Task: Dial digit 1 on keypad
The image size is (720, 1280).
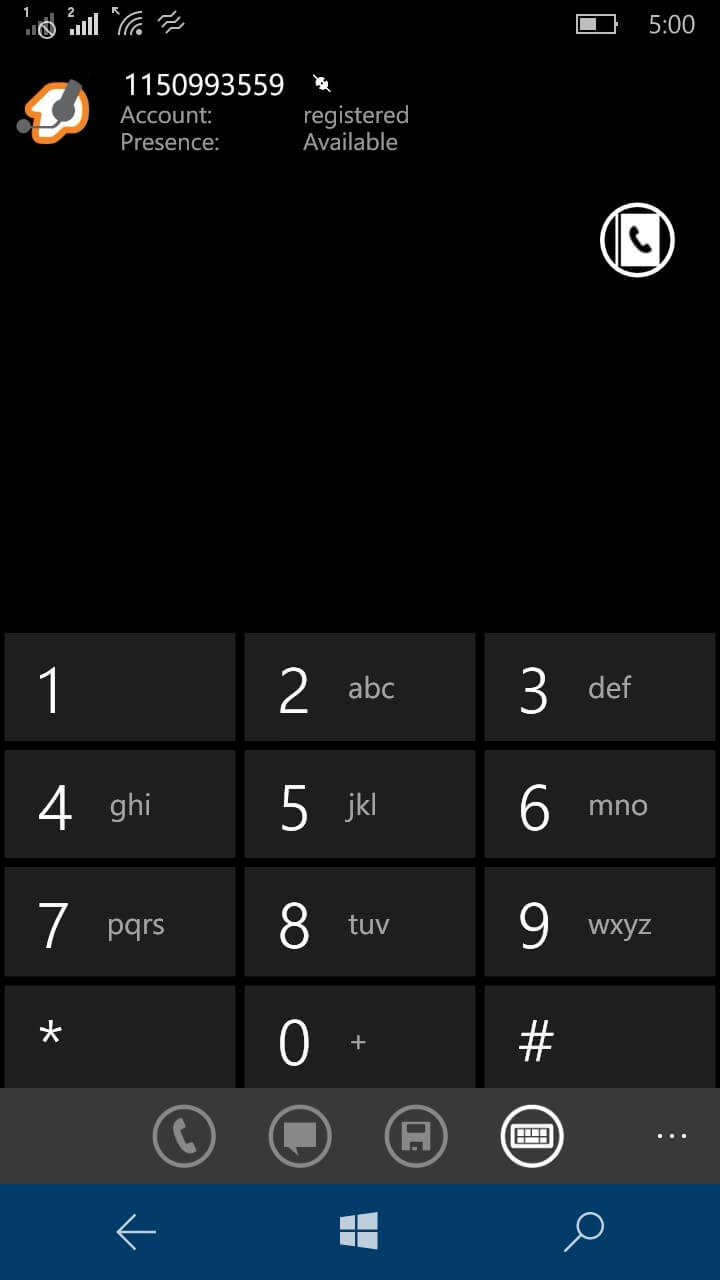Action: pos(120,687)
